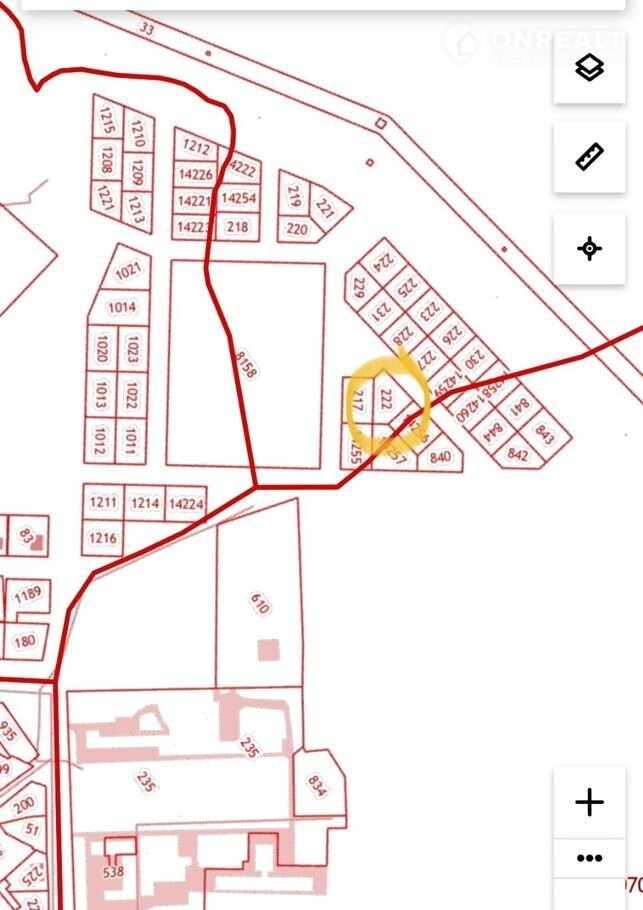Zoom in with the plus button

pyautogui.click(x=590, y=802)
